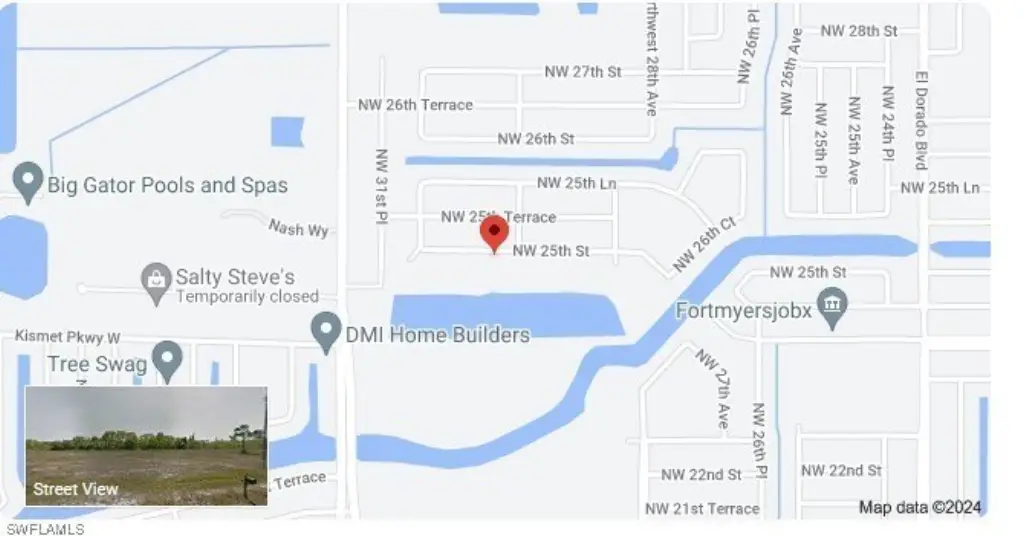1024x536 pixels.
Task: Open the Street View thumbnail
Action: [x=146, y=445]
